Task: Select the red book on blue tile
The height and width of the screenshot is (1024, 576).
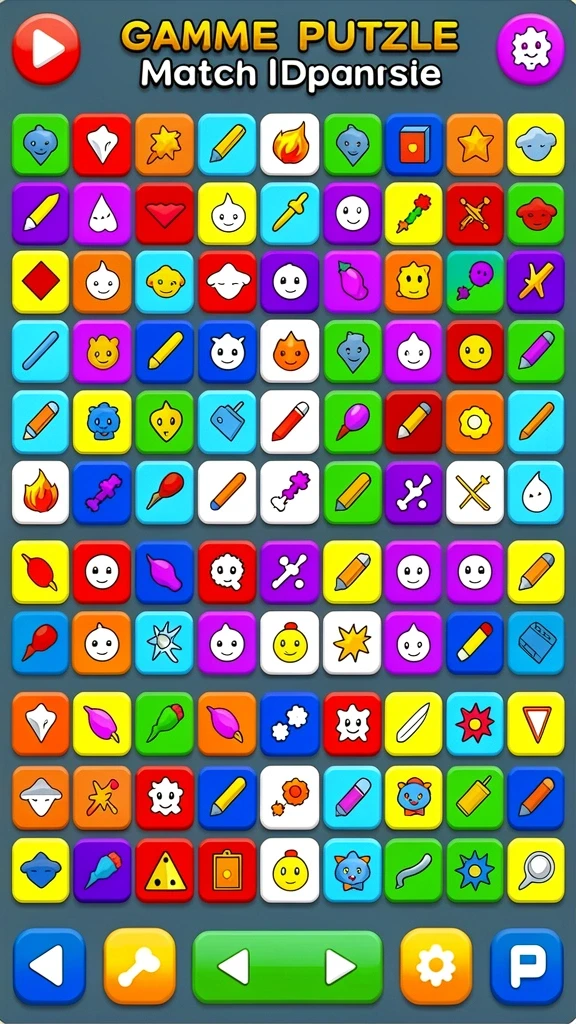Action: (414, 145)
